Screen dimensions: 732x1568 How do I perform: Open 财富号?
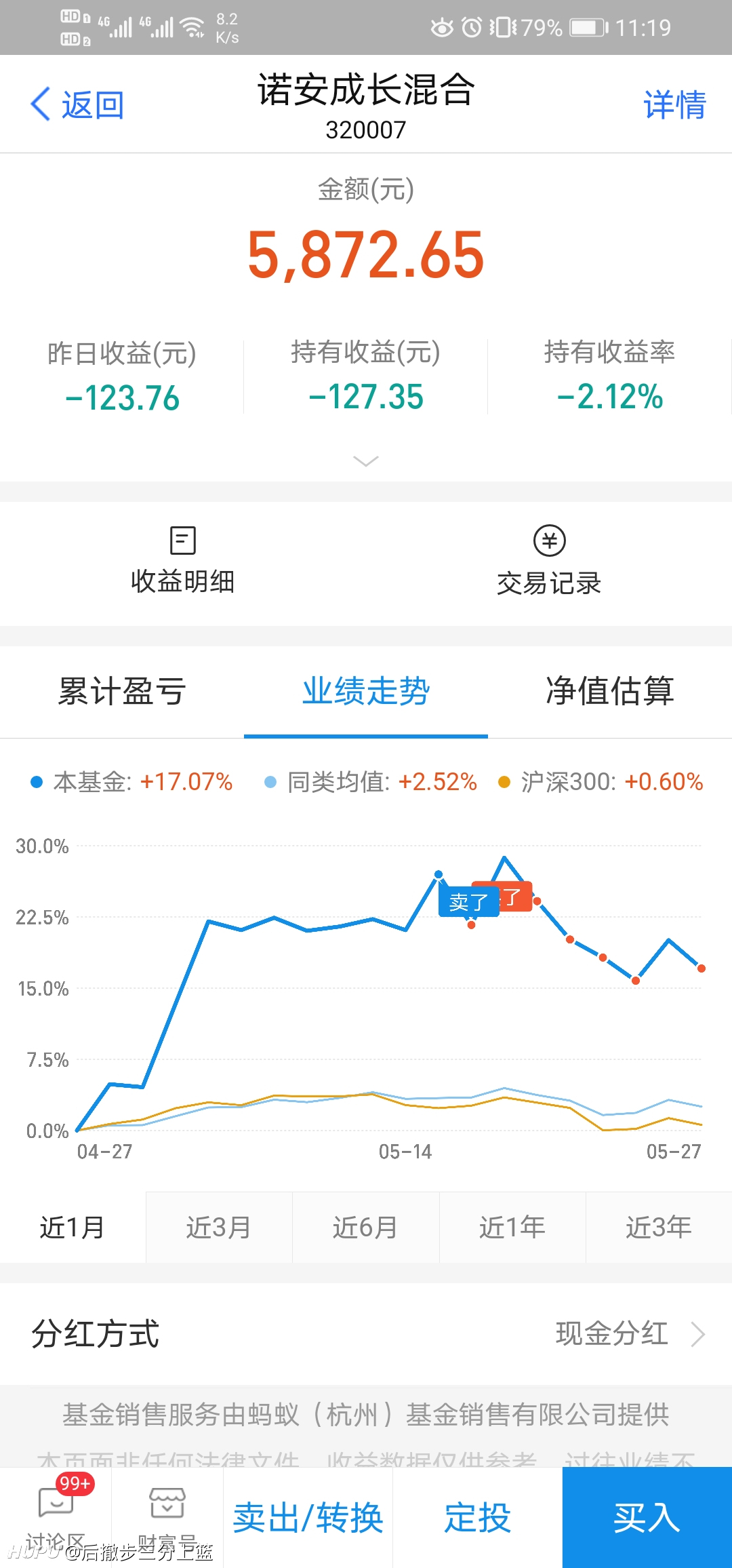pos(167,1518)
